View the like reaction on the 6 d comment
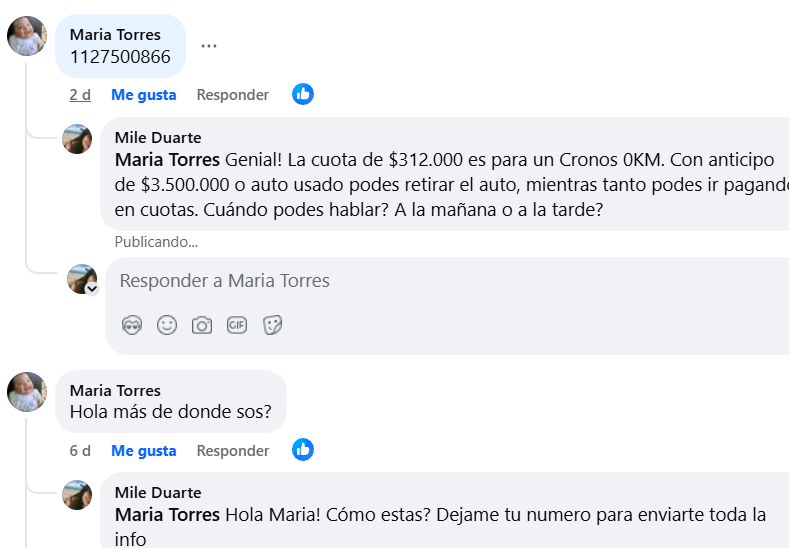 [x=303, y=450]
